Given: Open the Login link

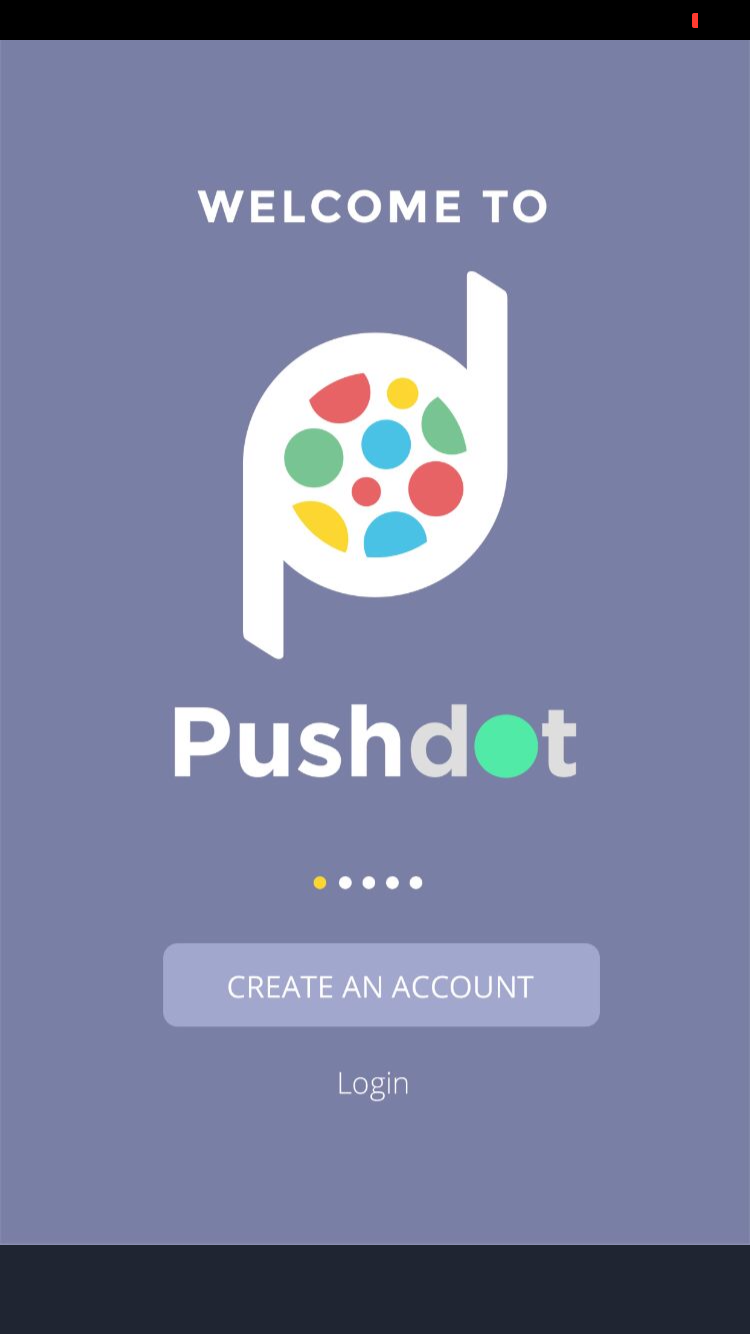Looking at the screenshot, I should (373, 1083).
